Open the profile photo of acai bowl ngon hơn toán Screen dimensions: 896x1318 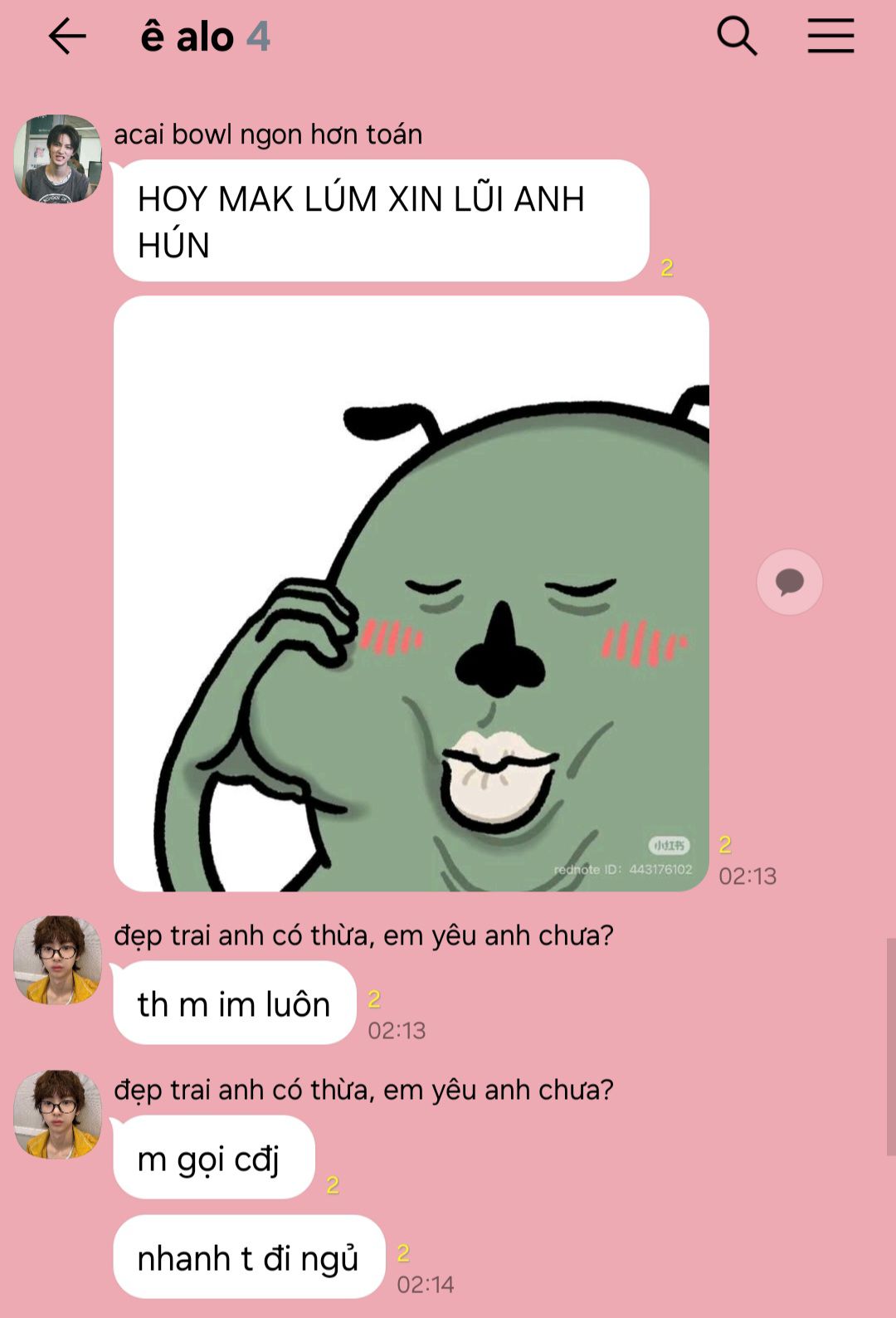57,159
